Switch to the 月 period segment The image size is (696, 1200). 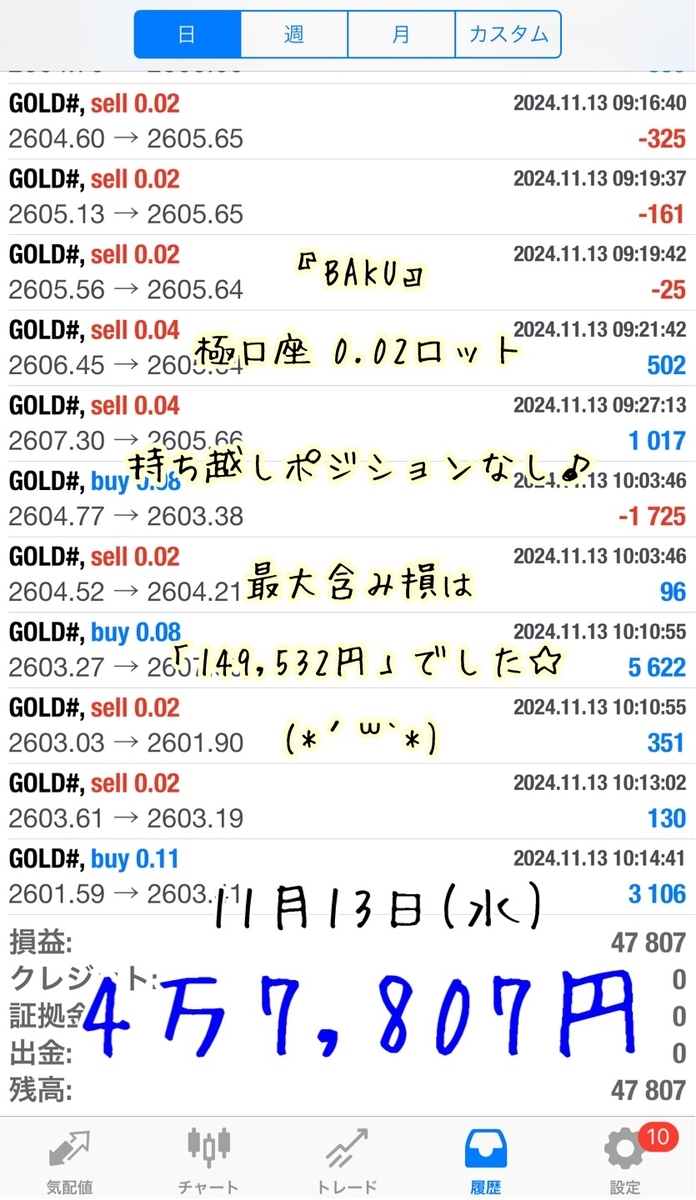click(x=401, y=35)
